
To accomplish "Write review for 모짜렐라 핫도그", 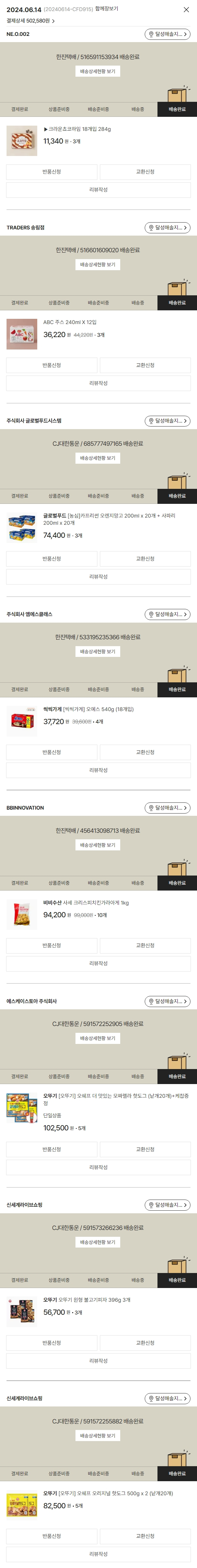I will point(98,1167).
